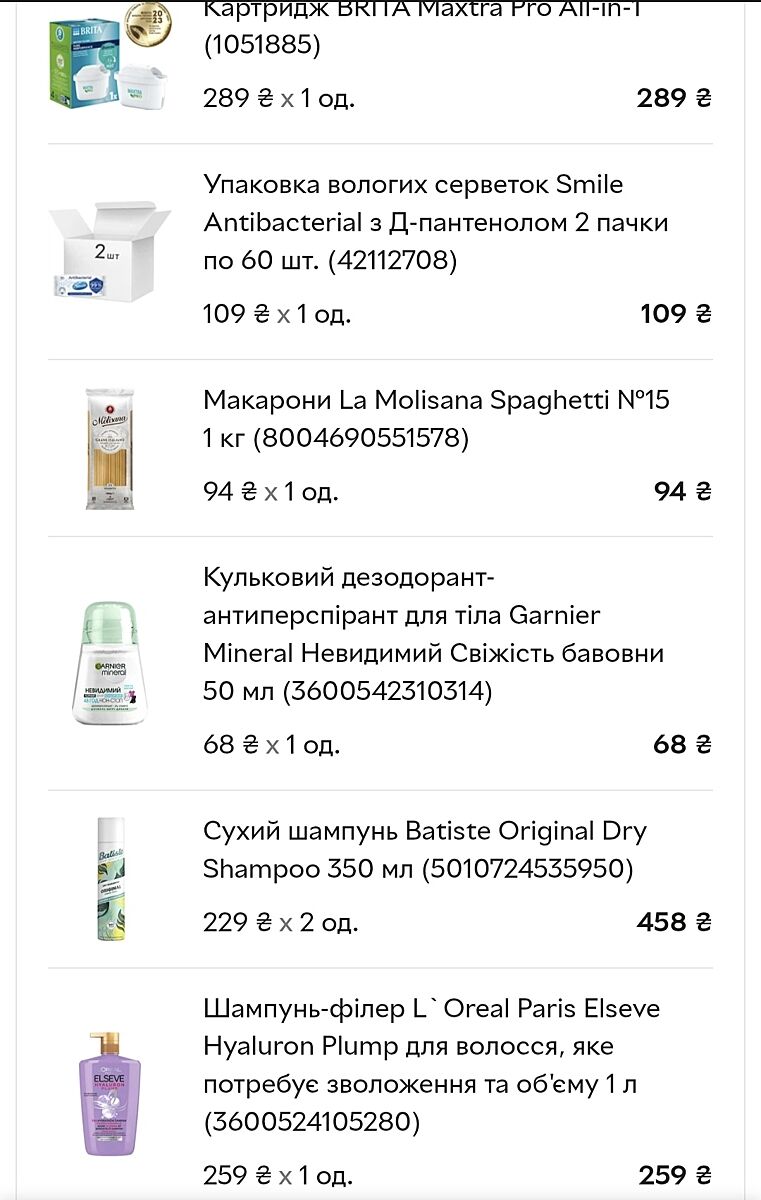Open L'Oreal Elseve Hyaluron Plump shampoo item
The height and width of the screenshot is (1200, 761).
(x=431, y=1064)
